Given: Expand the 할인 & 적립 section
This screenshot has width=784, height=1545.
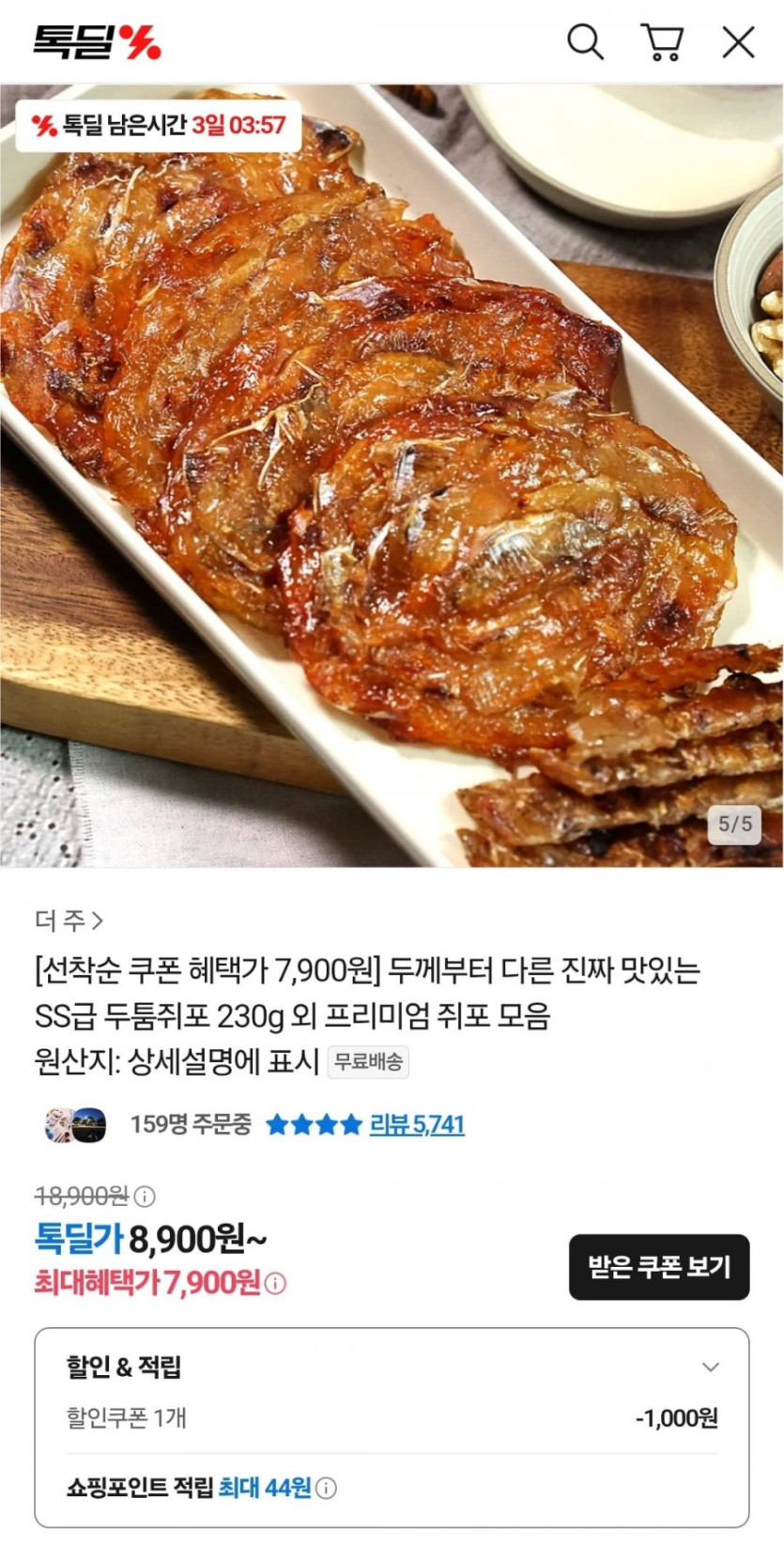Looking at the screenshot, I should click(x=711, y=1367).
